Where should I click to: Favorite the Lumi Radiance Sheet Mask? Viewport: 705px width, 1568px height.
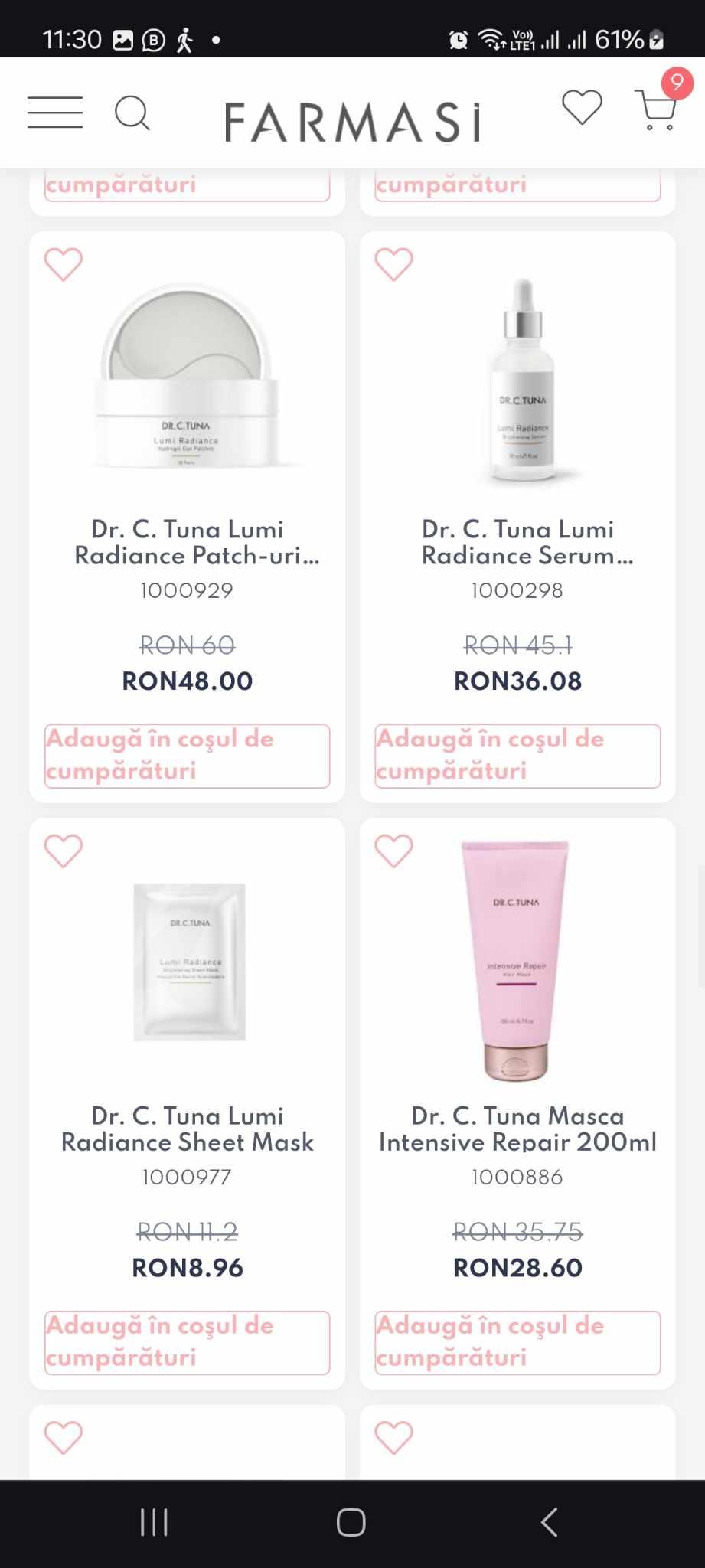click(x=64, y=851)
